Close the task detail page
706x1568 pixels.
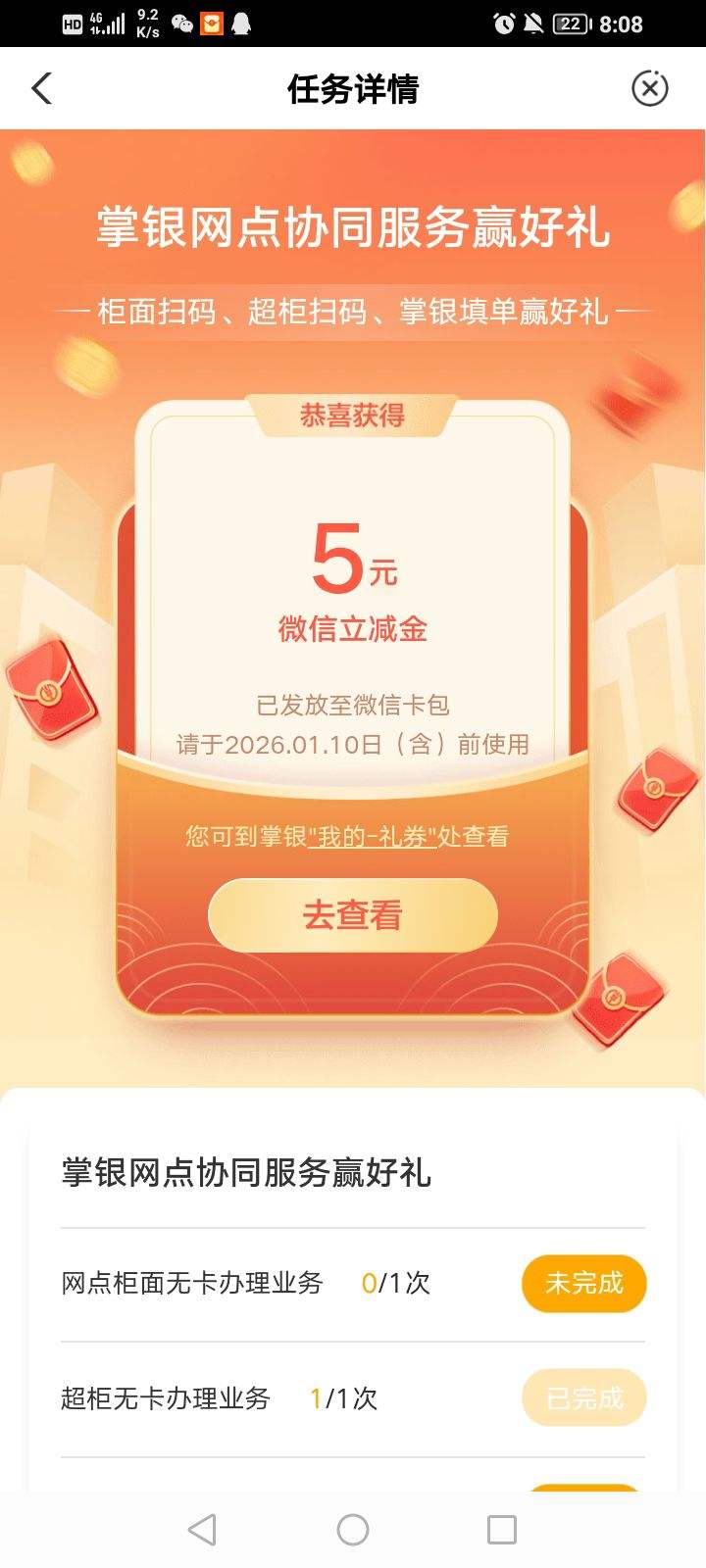click(650, 88)
